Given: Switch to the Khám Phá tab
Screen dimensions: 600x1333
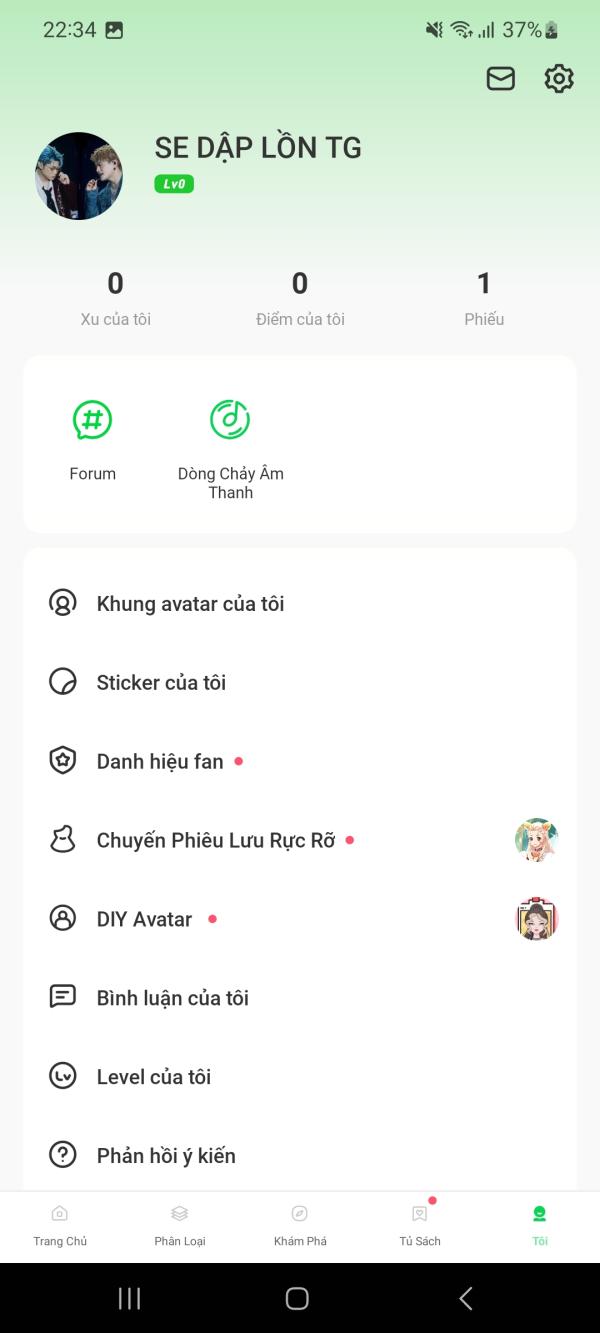Looking at the screenshot, I should (300, 1226).
